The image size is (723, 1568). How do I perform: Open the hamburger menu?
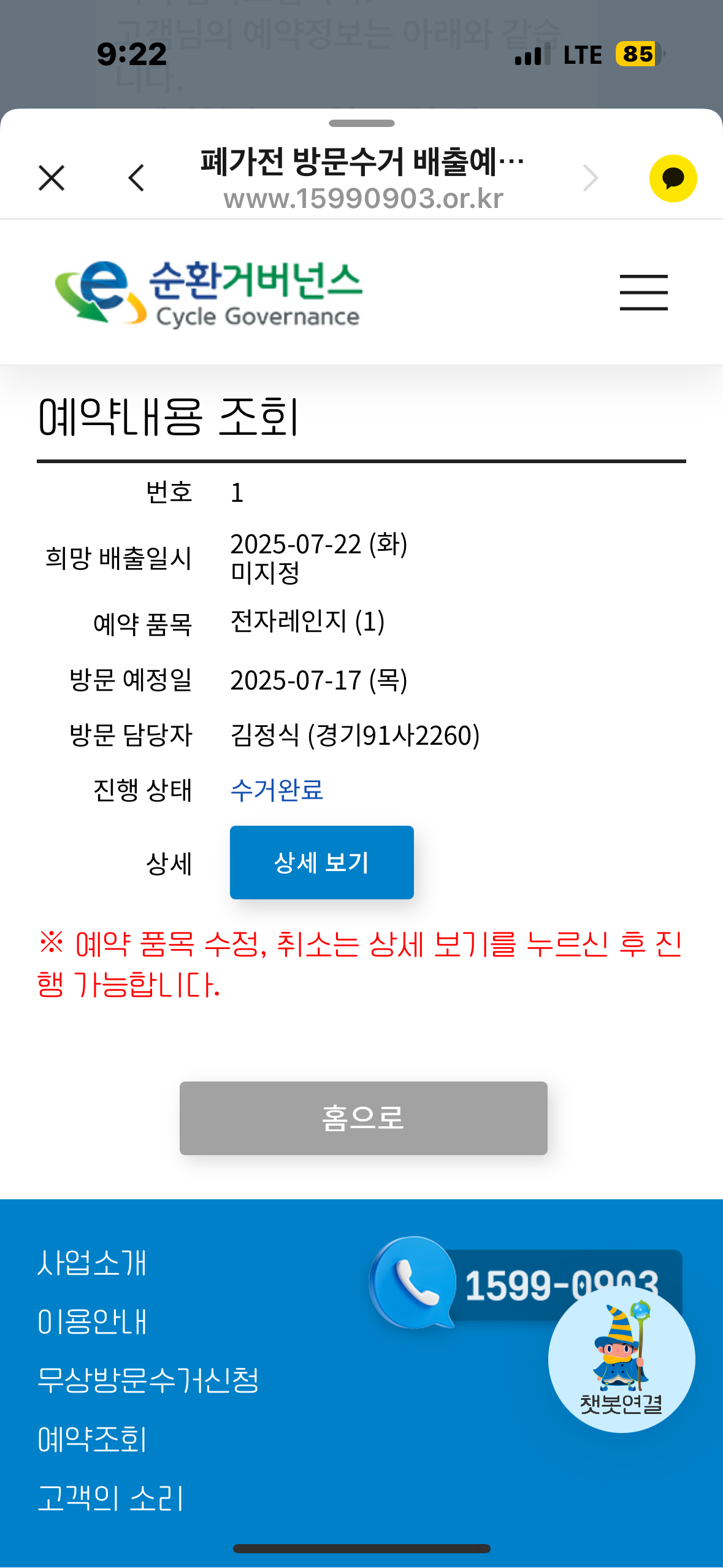click(x=643, y=293)
